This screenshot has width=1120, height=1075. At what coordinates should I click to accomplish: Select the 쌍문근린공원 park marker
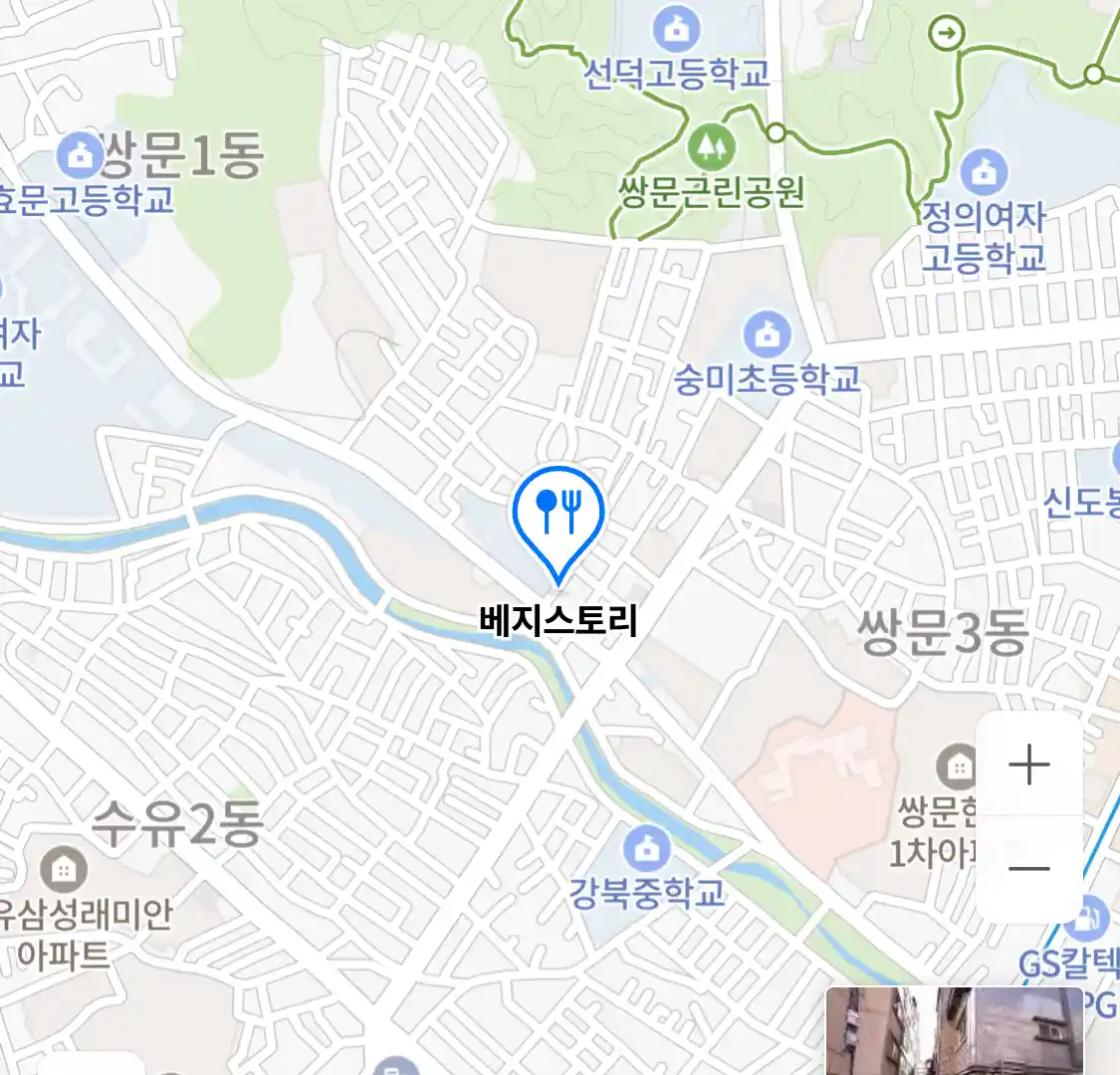click(711, 148)
